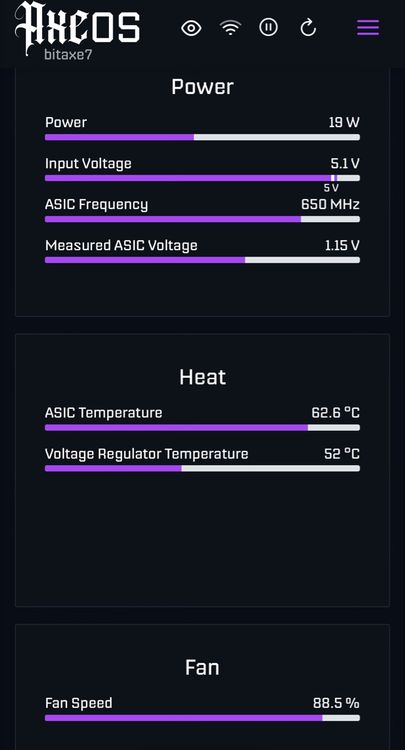Tap the eye icon in the header
This screenshot has width=405, height=750.
tap(191, 28)
